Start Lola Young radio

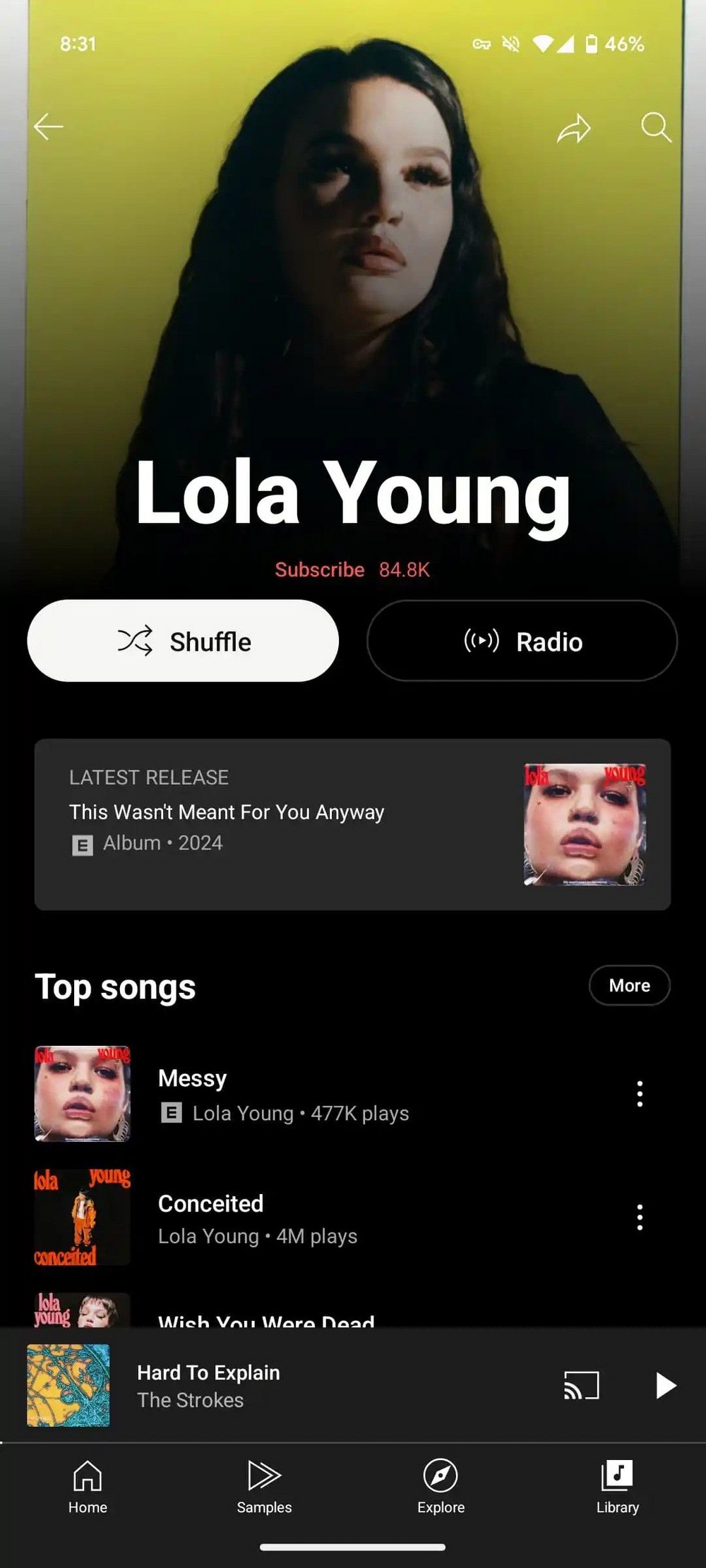coord(522,641)
